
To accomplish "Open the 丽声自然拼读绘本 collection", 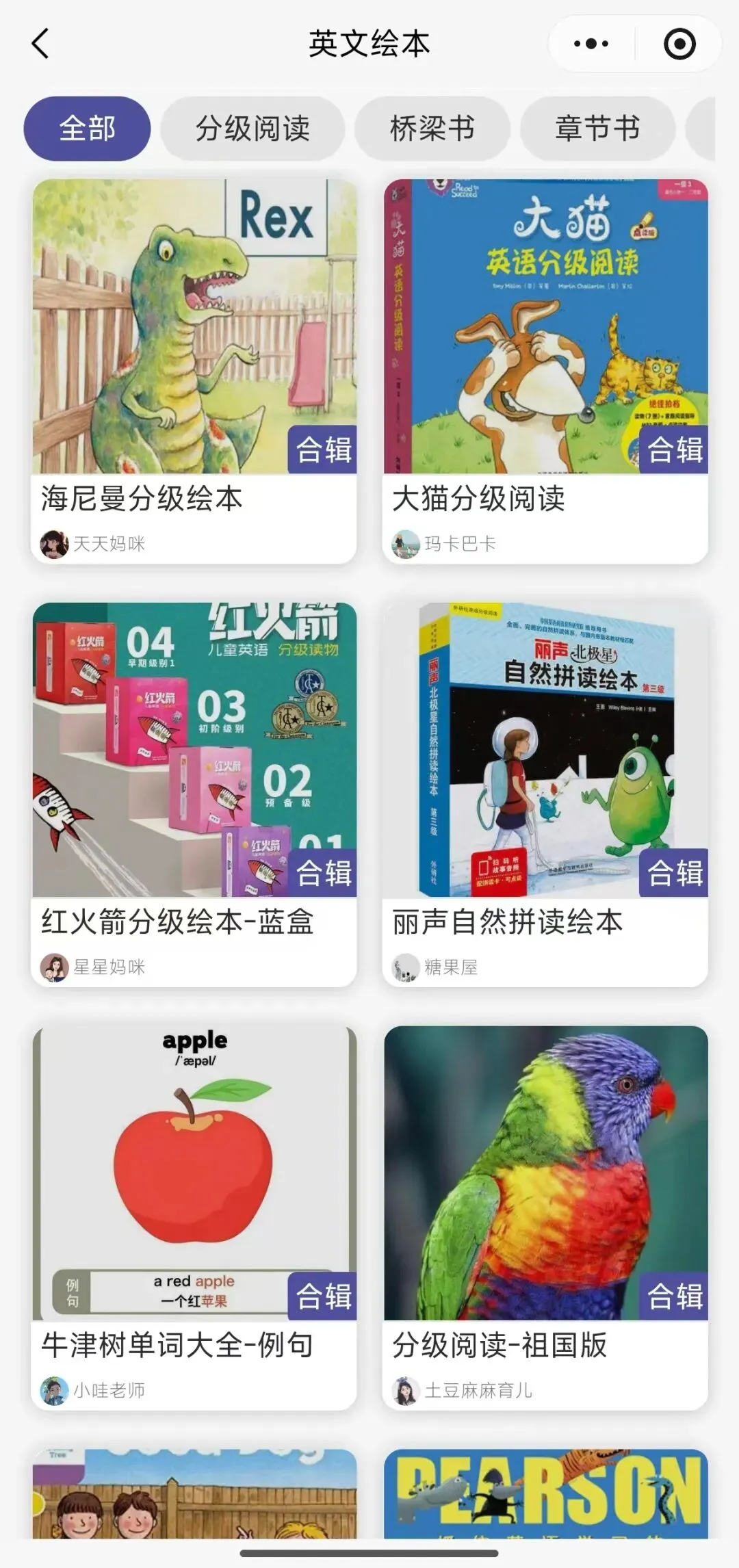I will (545, 794).
